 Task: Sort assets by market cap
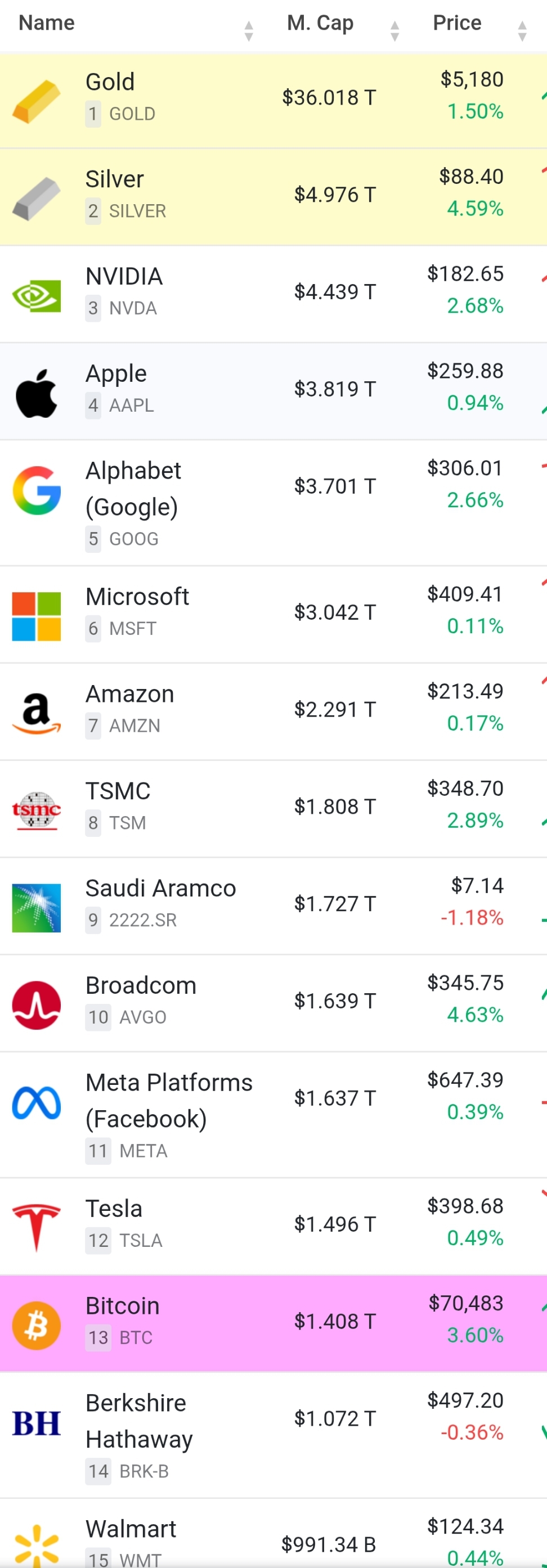(x=320, y=23)
